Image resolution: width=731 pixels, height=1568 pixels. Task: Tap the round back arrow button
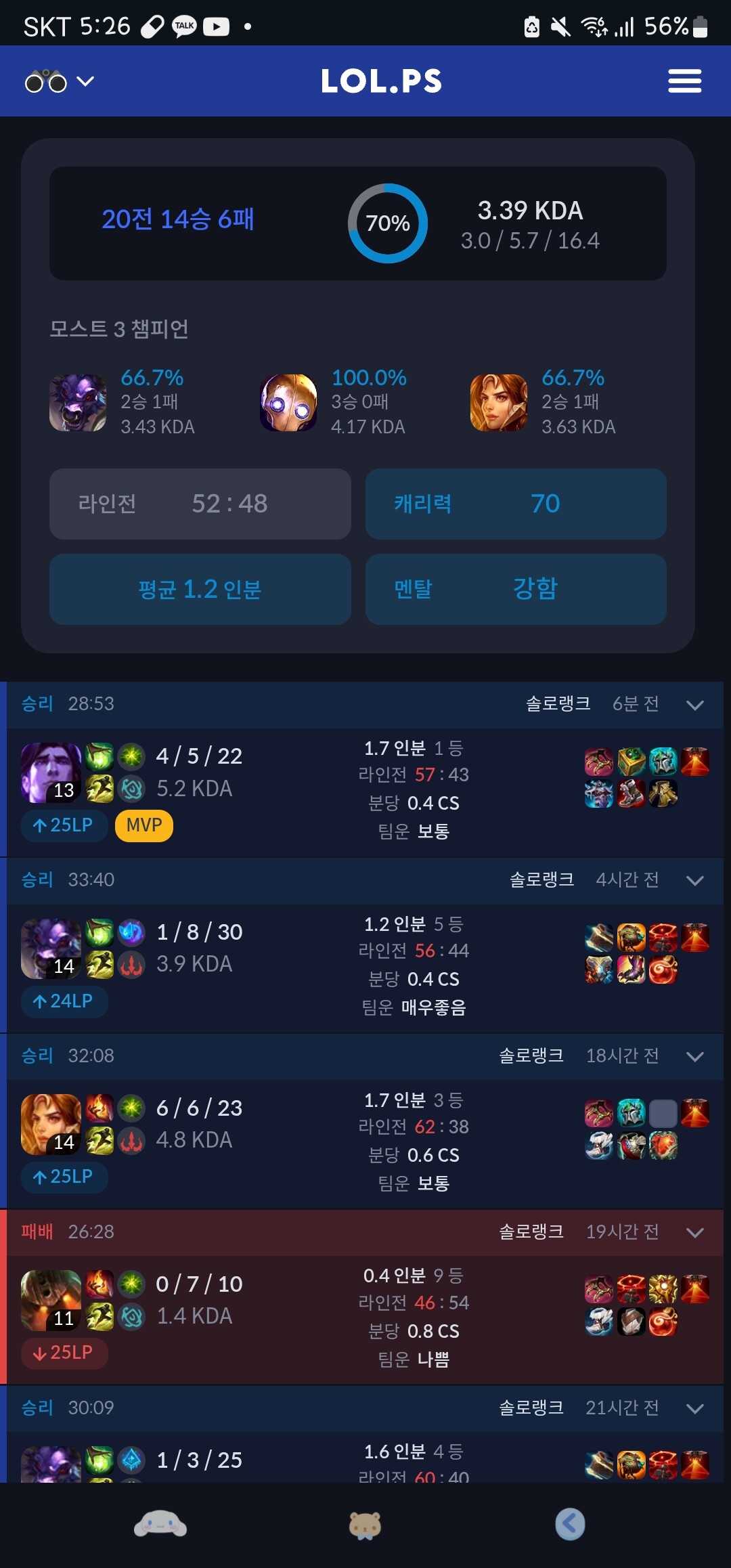click(x=570, y=1524)
